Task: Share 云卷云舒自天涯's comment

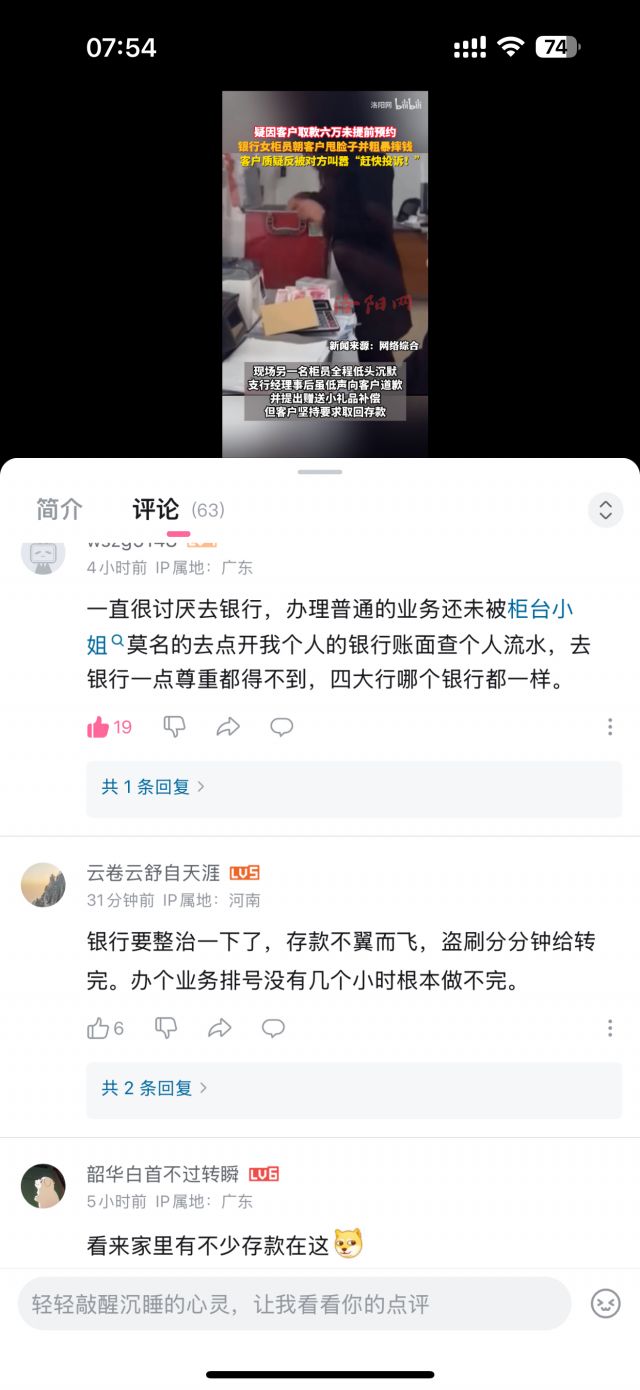Action: click(220, 1028)
